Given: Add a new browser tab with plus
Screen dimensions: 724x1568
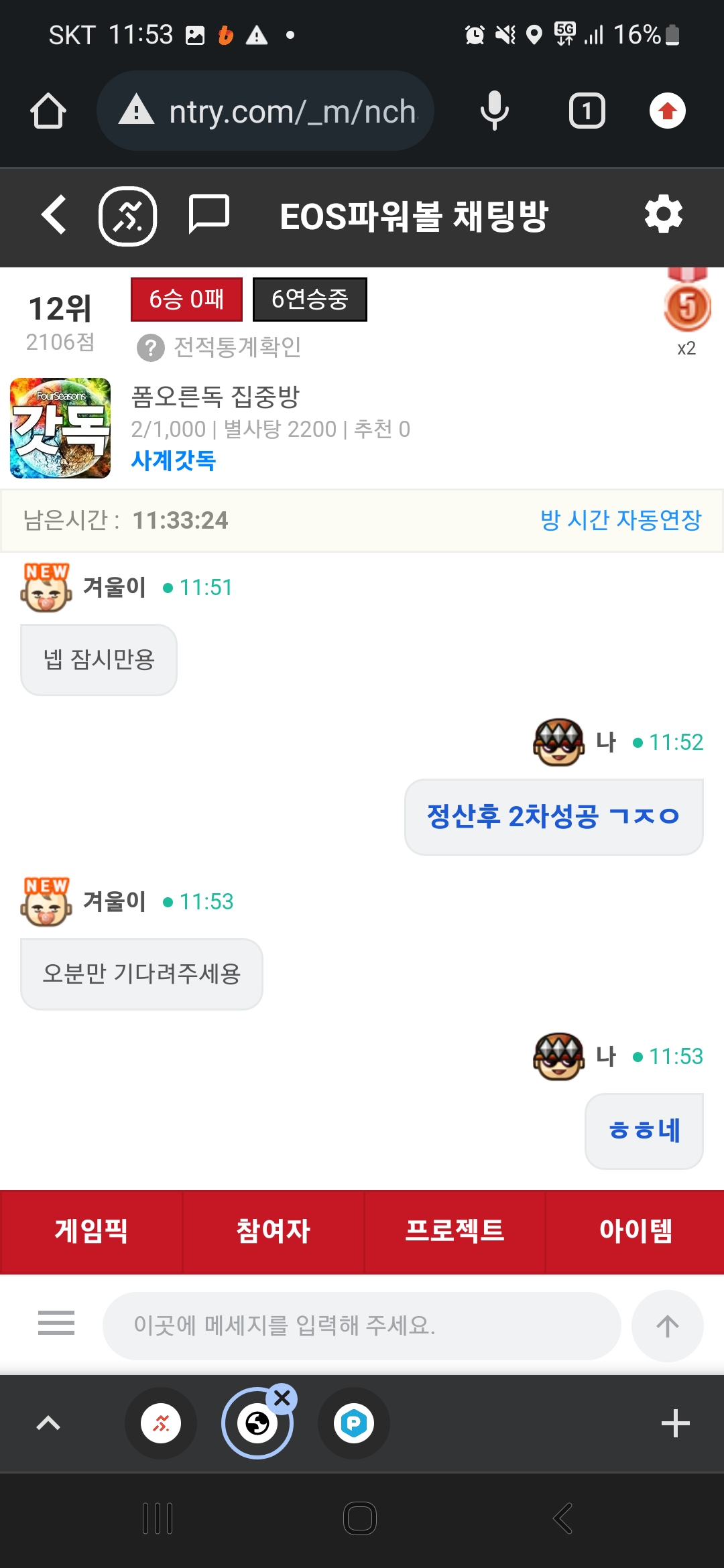Looking at the screenshot, I should click(675, 1423).
